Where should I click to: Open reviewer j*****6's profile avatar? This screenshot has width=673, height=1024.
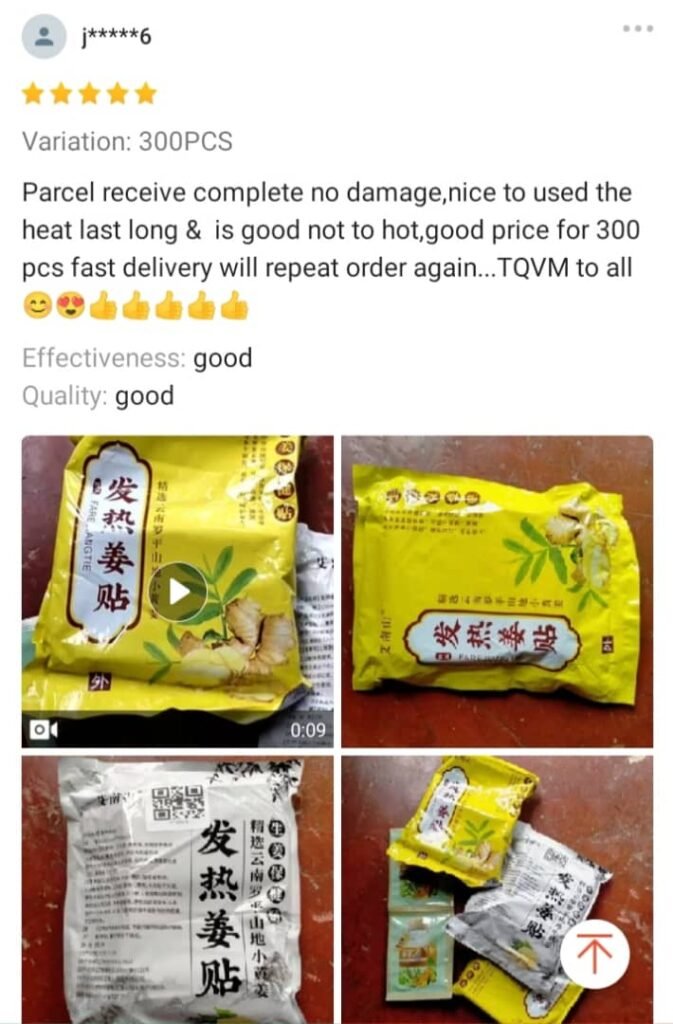point(44,37)
